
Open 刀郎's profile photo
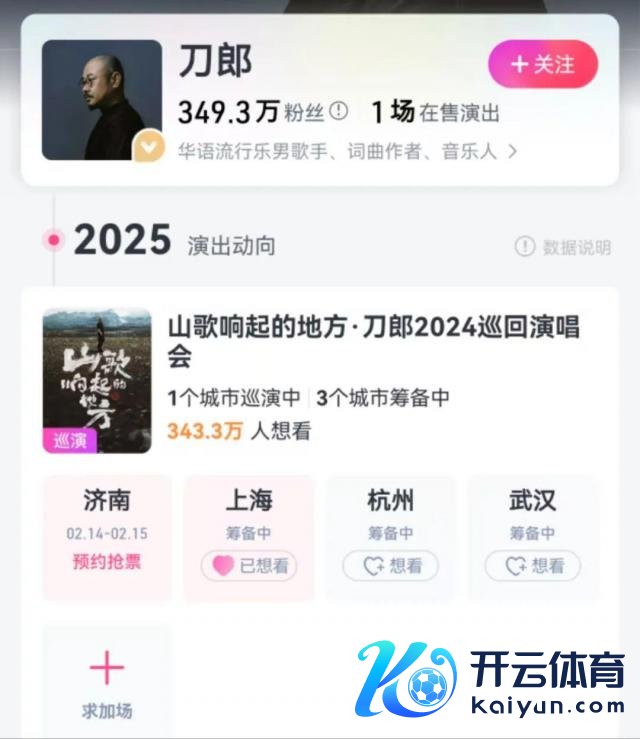(x=101, y=100)
